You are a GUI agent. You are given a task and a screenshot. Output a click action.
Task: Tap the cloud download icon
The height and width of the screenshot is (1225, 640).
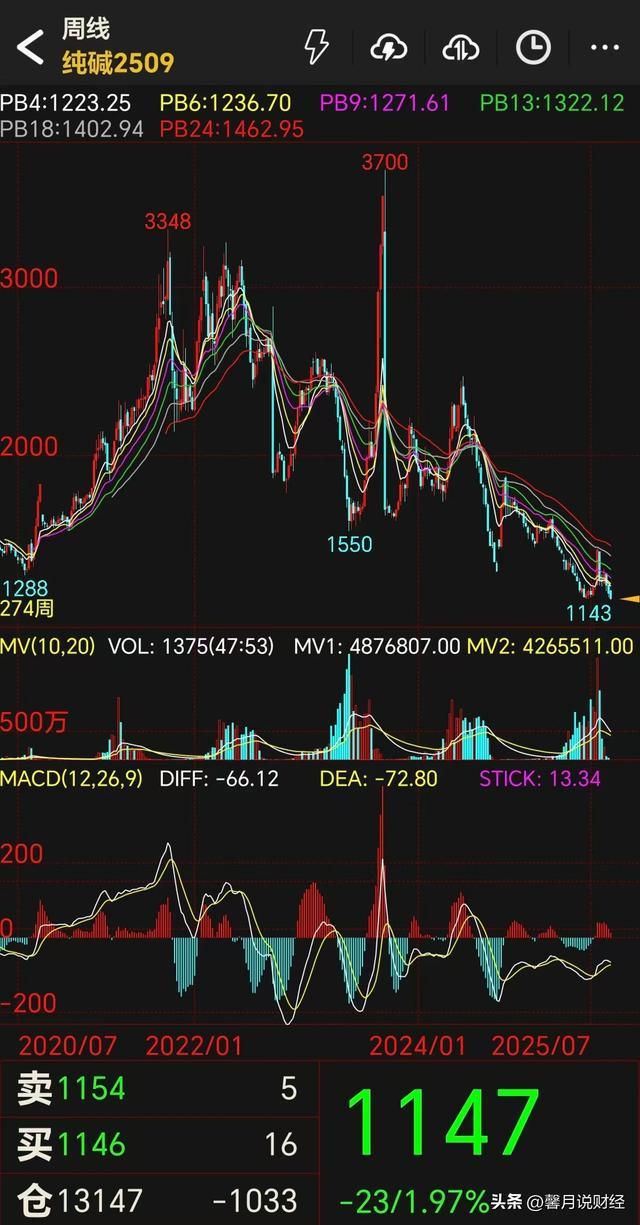(388, 47)
